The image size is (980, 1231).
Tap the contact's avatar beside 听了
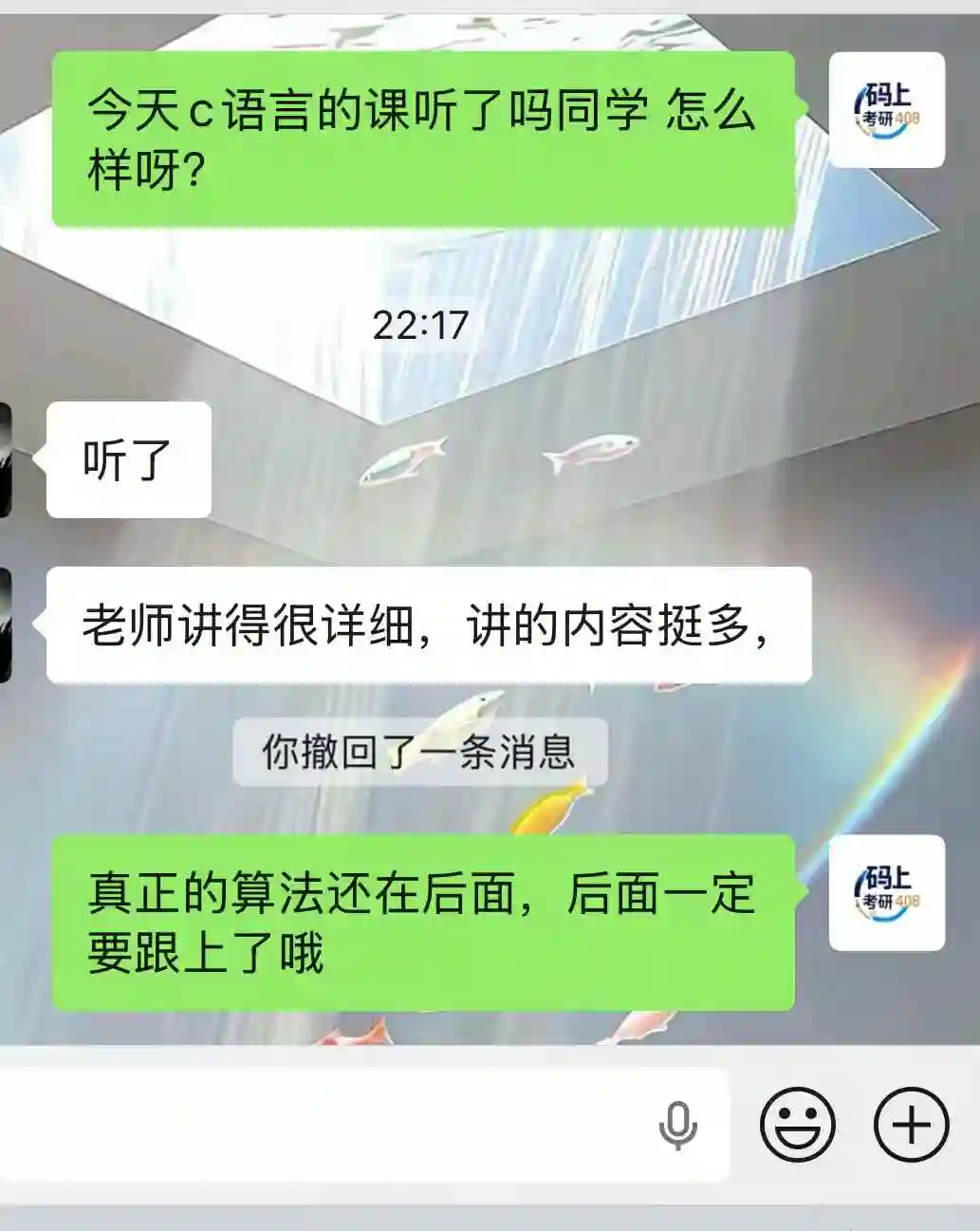coord(5,460)
